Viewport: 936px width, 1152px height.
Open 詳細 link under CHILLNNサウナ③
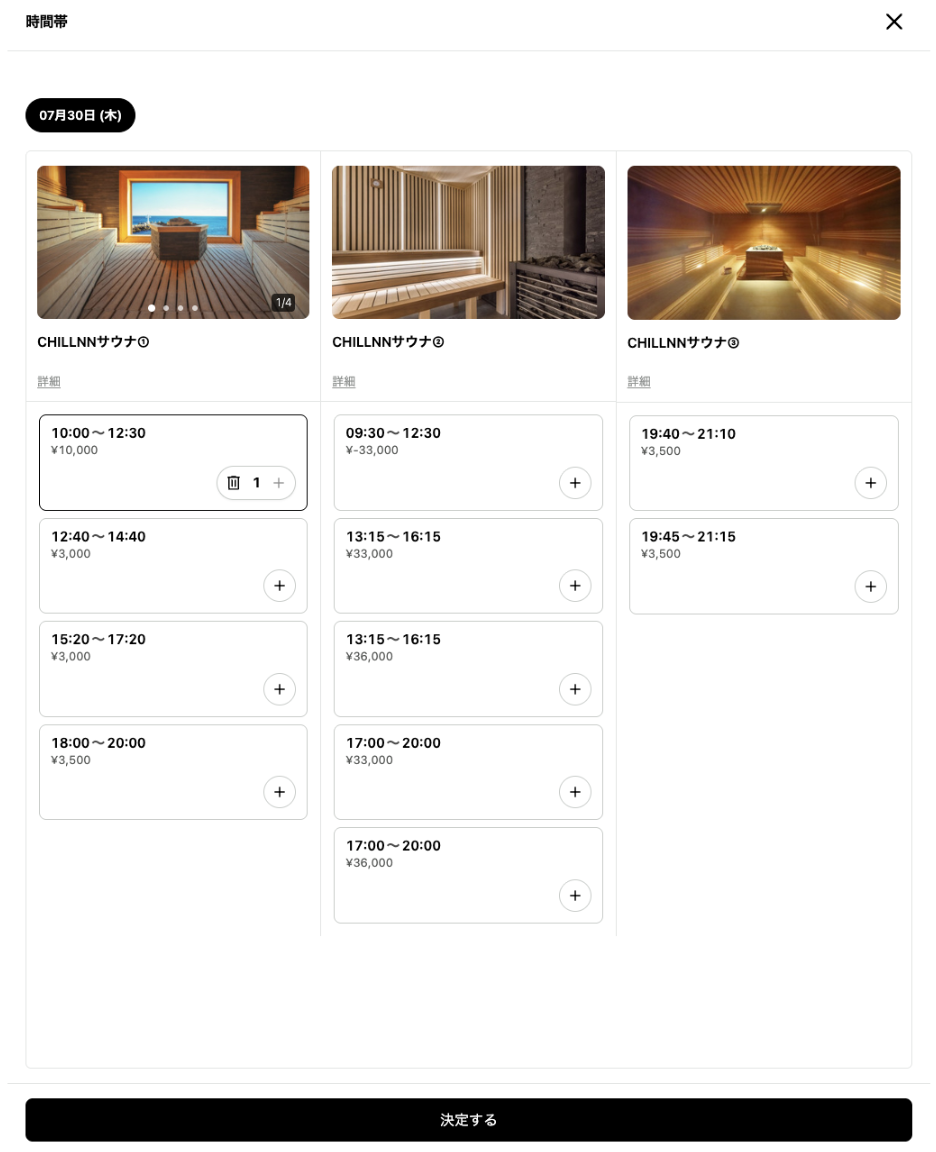pyautogui.click(x=639, y=381)
